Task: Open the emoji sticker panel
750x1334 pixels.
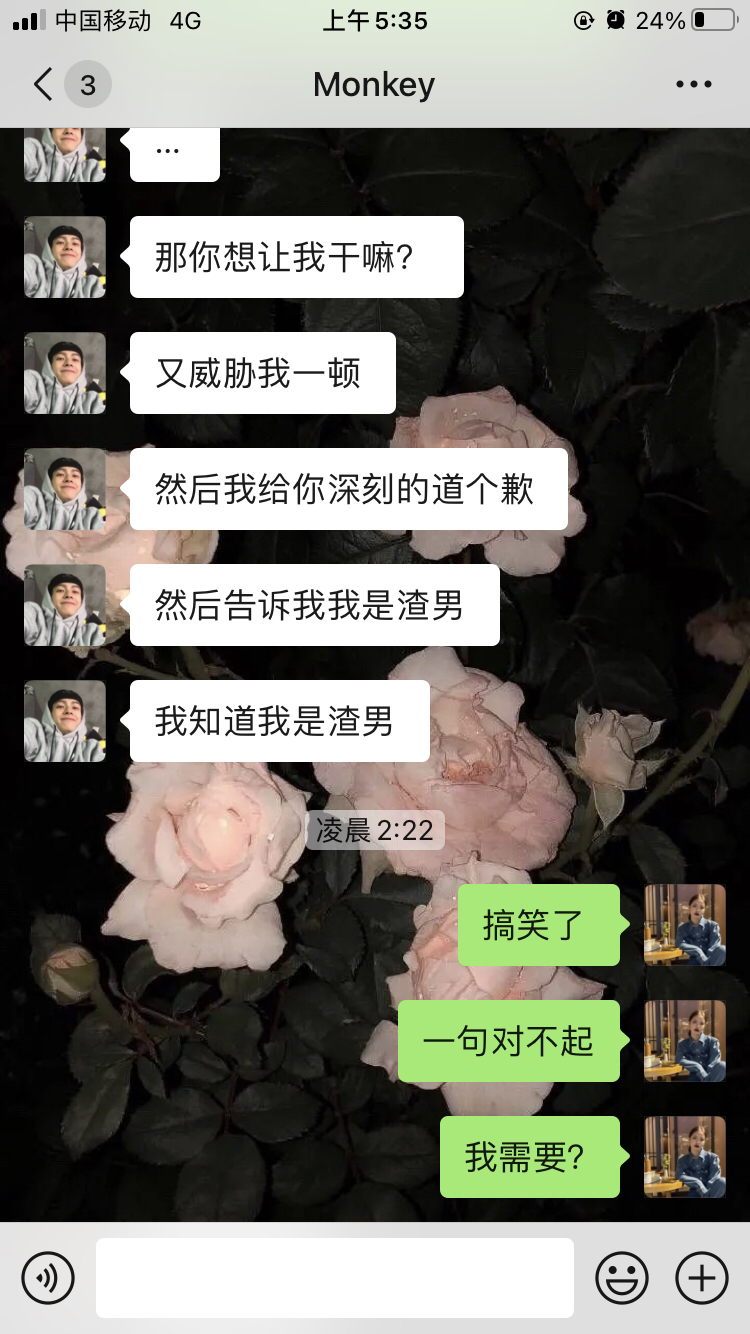Action: (x=622, y=1277)
